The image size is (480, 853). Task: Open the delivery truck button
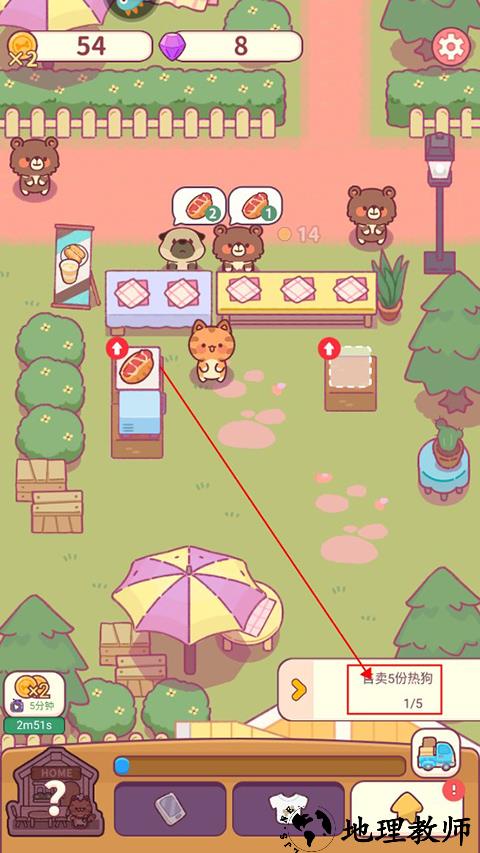click(435, 753)
